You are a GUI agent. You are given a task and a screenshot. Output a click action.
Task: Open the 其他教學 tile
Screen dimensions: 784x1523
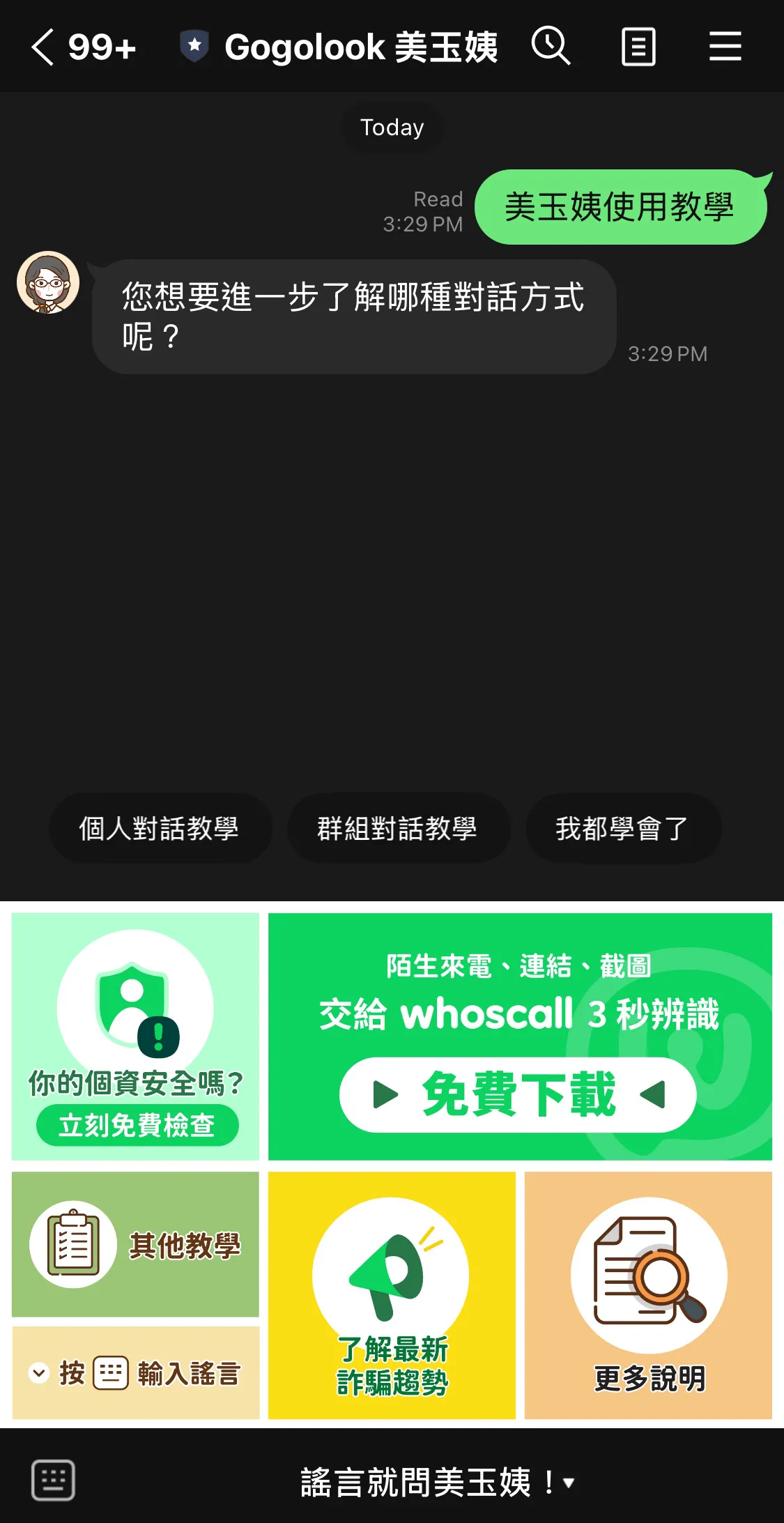[135, 1244]
